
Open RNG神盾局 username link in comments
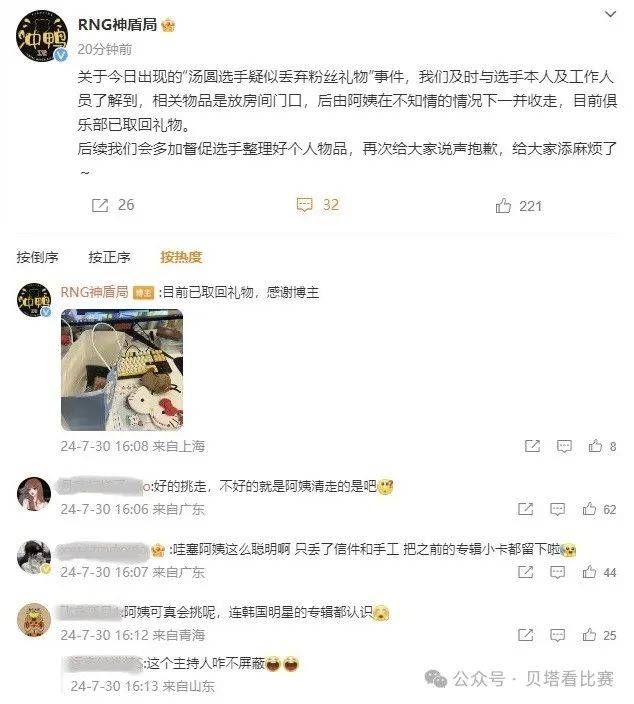(94, 291)
